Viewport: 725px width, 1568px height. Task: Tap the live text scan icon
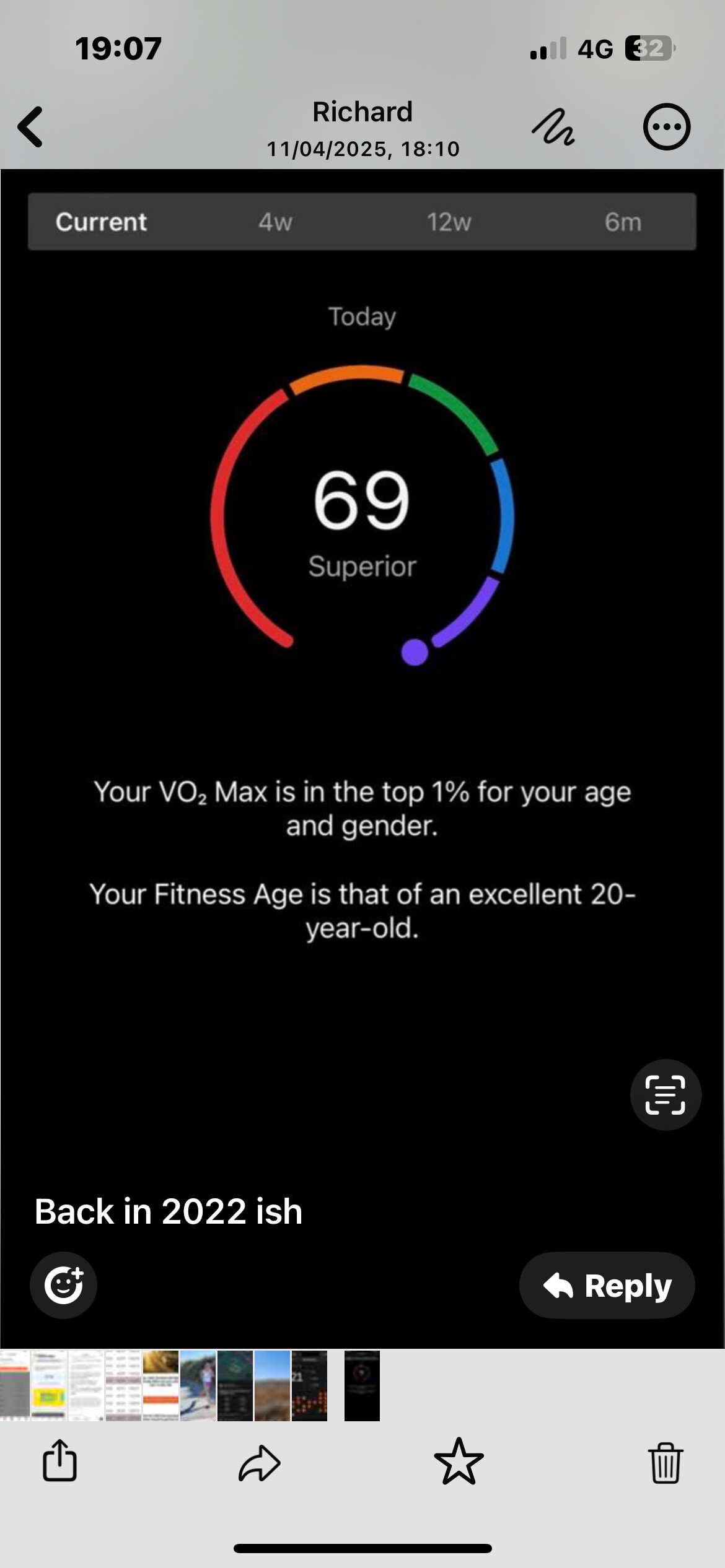[x=666, y=1095]
